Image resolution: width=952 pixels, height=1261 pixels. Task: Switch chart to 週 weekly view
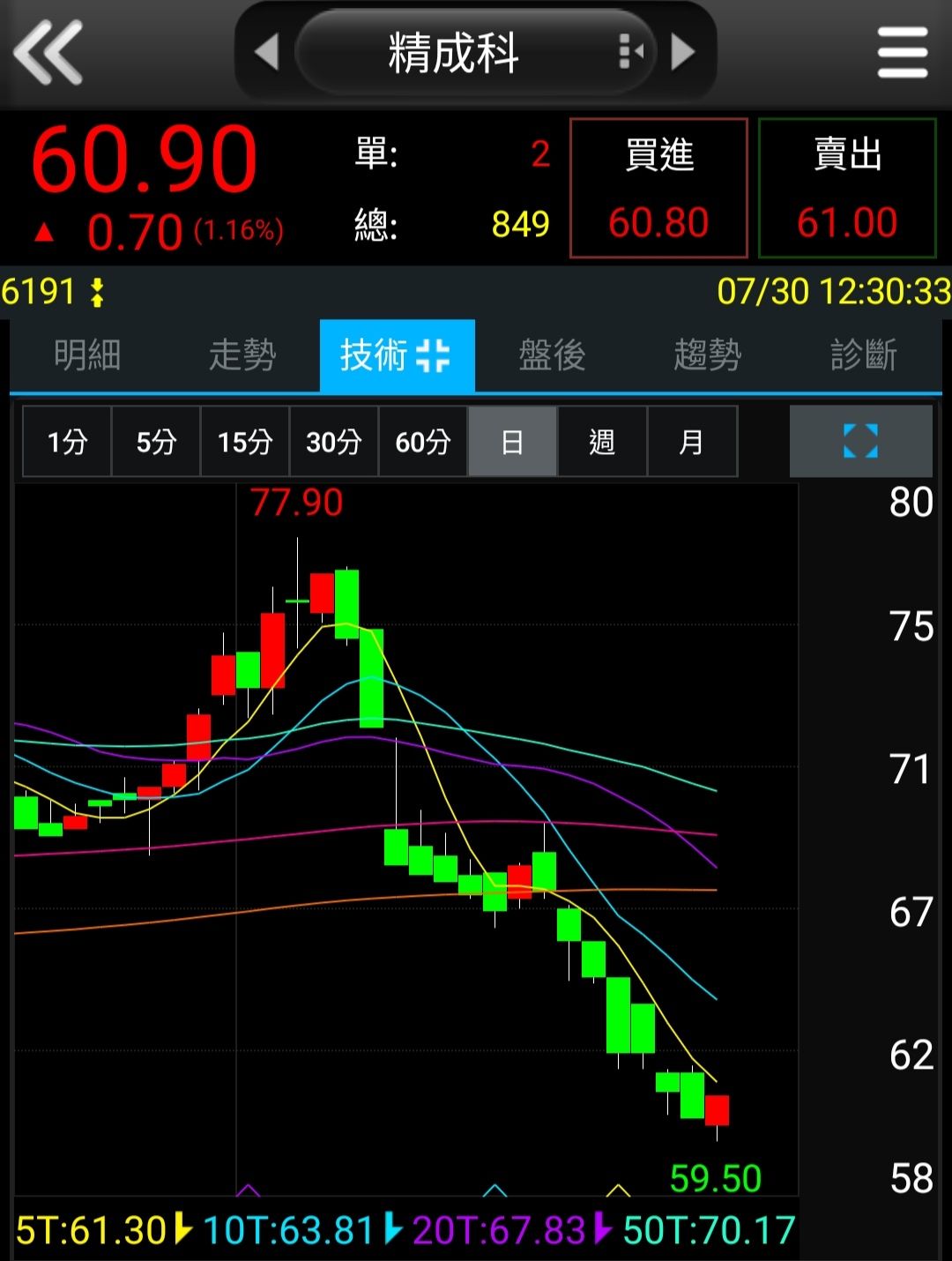pos(602,441)
